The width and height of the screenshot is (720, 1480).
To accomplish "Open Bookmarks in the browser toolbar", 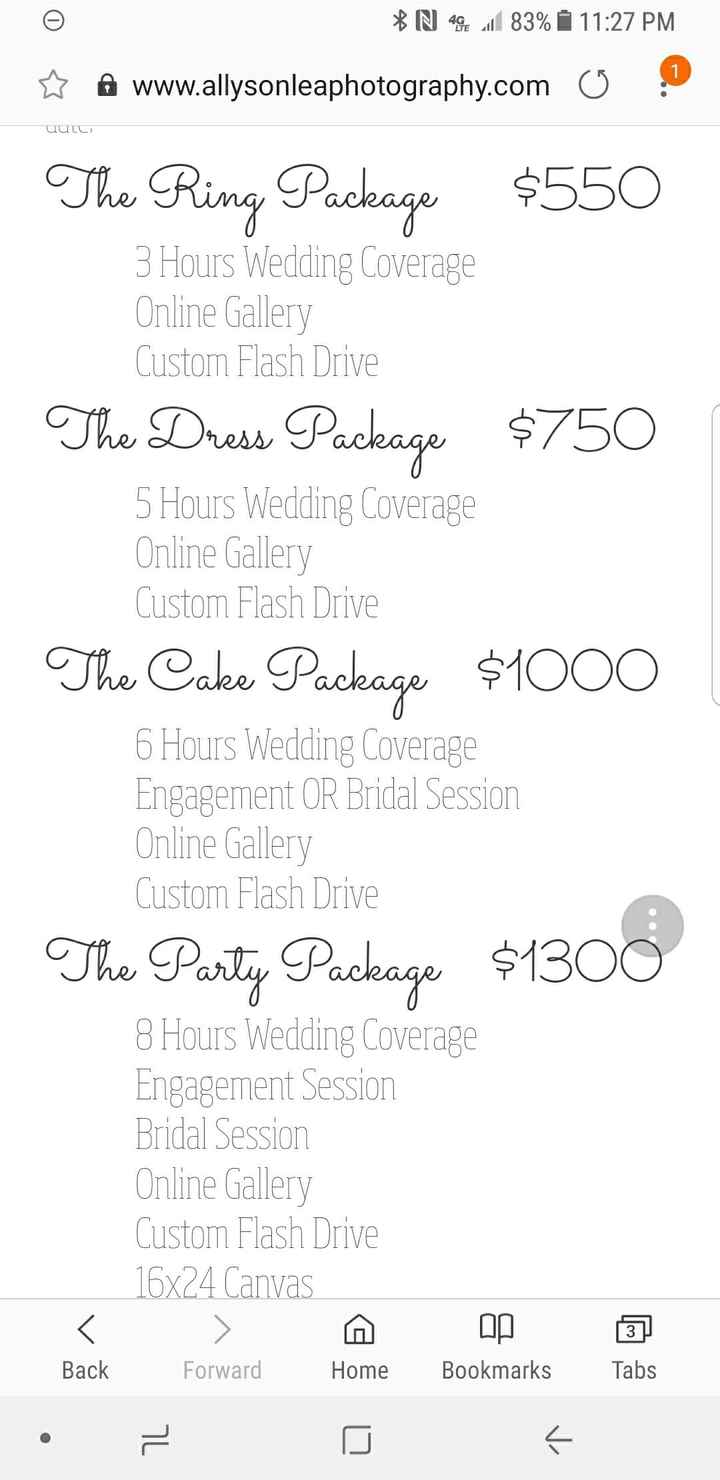I will 496,1347.
